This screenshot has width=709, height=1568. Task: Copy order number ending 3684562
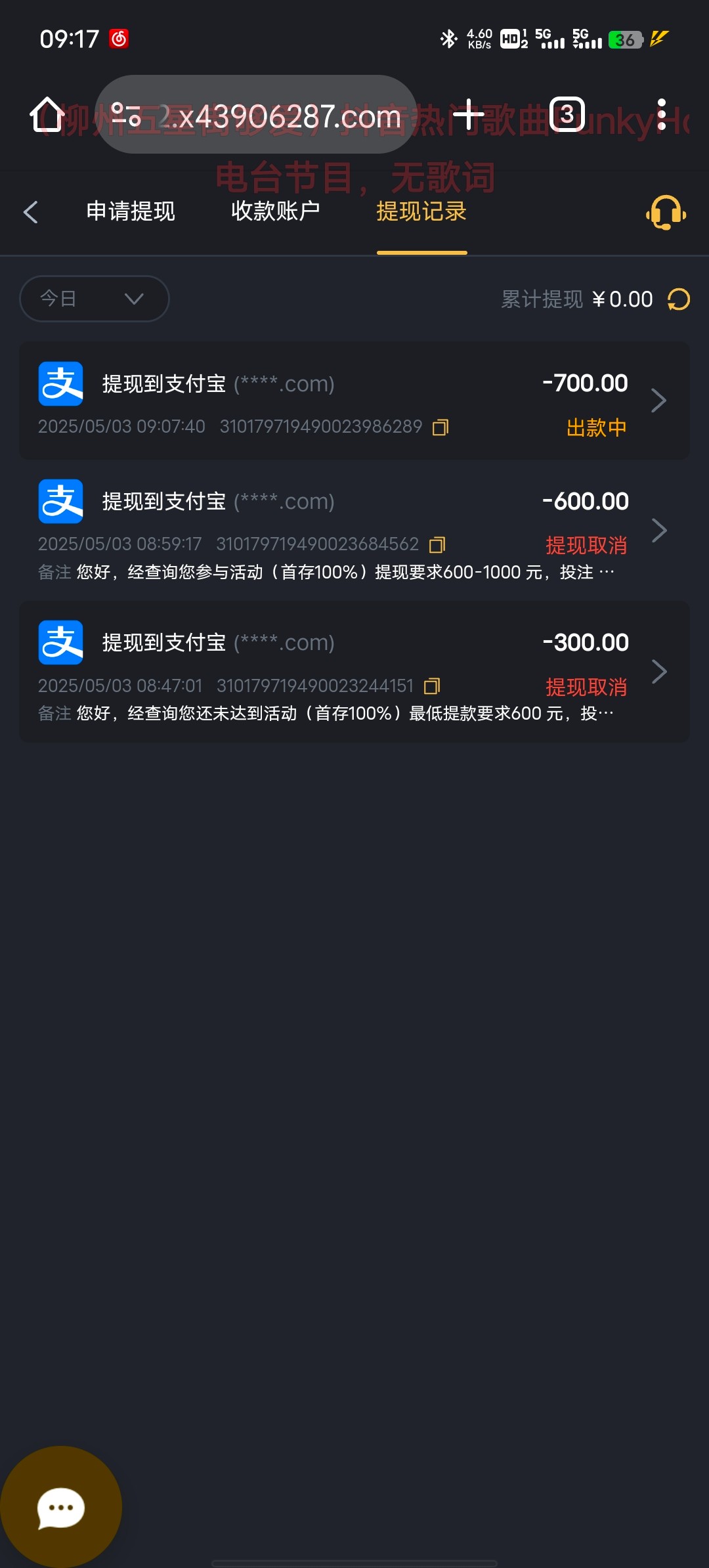coord(437,545)
